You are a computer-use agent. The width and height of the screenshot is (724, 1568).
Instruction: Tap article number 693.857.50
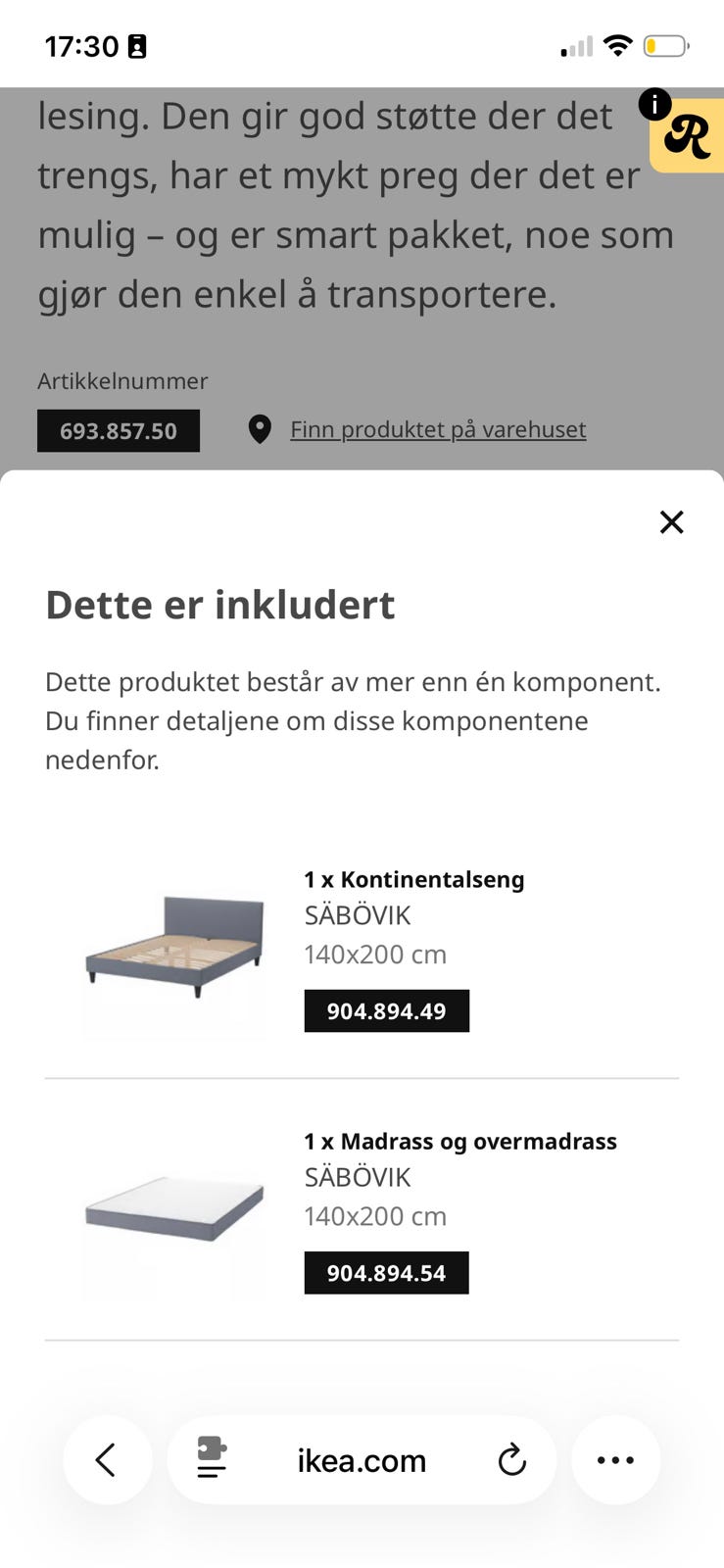[118, 429]
